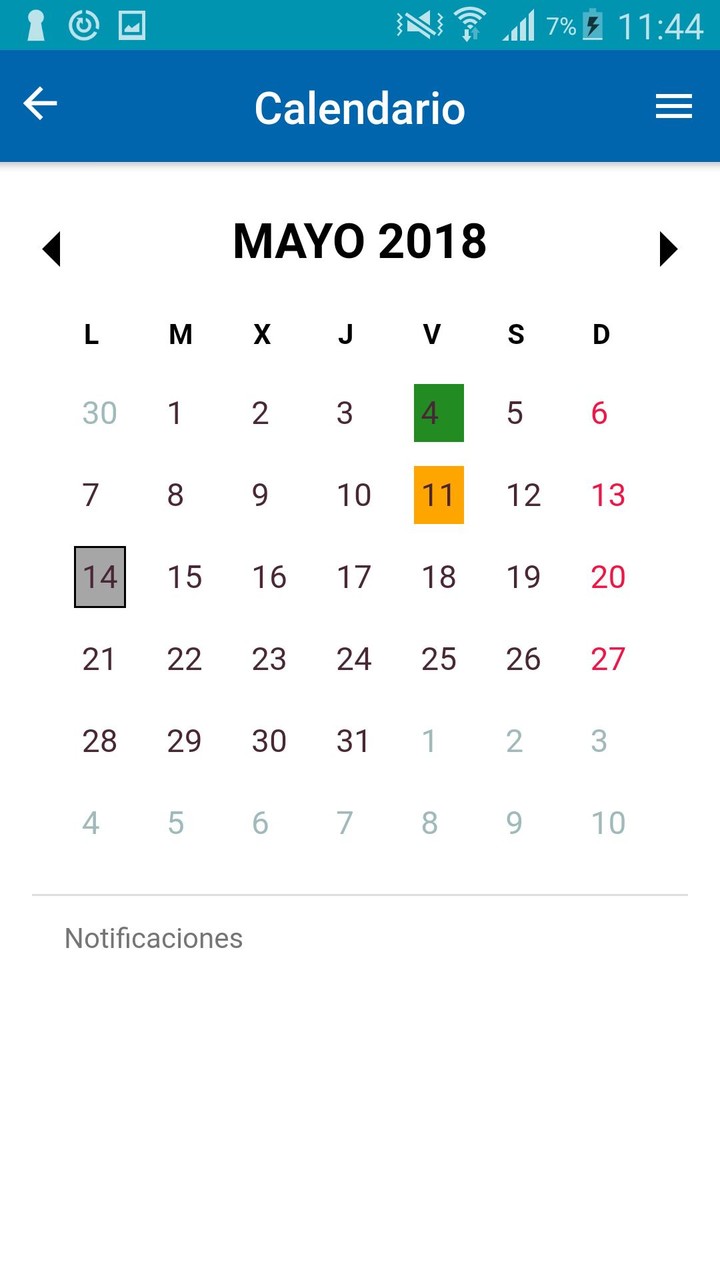Select the Calendario title bar
Viewport: 720px width, 1280px height.
(x=359, y=107)
